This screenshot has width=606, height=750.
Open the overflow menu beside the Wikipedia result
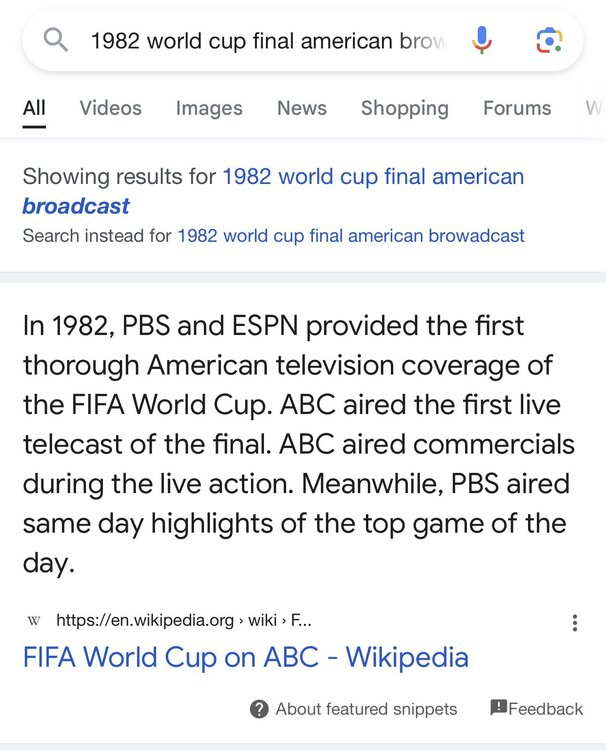[x=574, y=622]
